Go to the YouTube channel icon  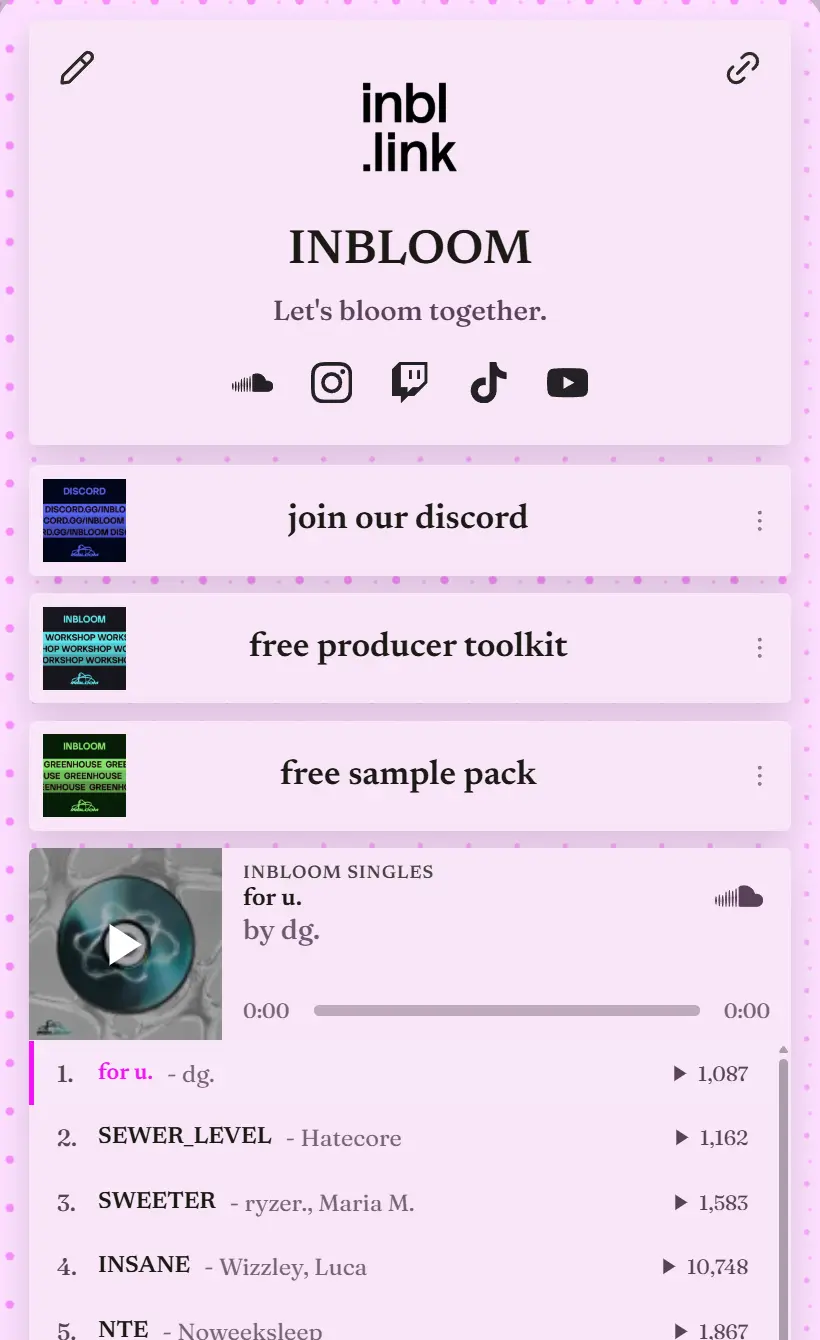coord(567,383)
